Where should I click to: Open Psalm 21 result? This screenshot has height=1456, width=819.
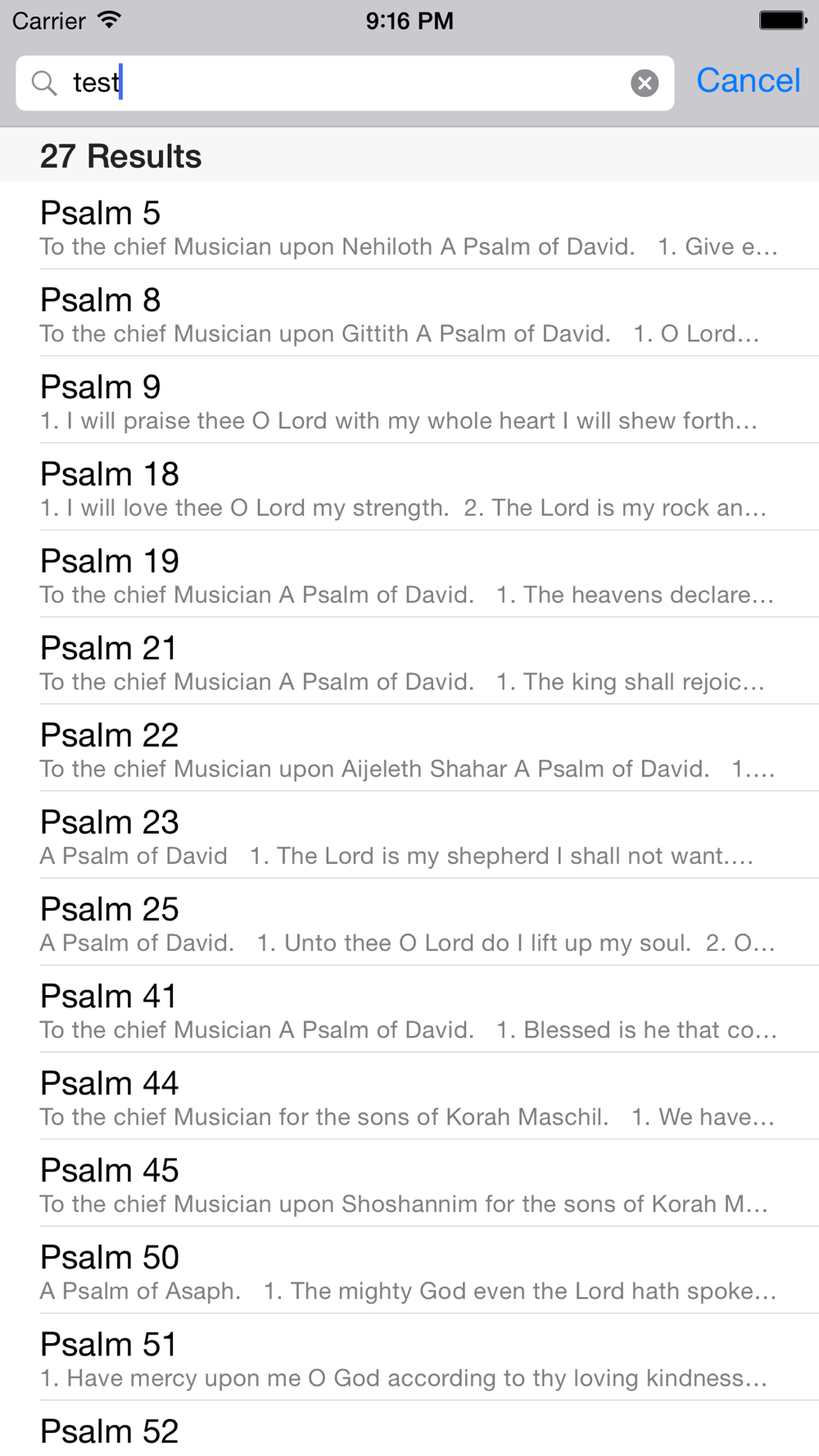tap(409, 661)
